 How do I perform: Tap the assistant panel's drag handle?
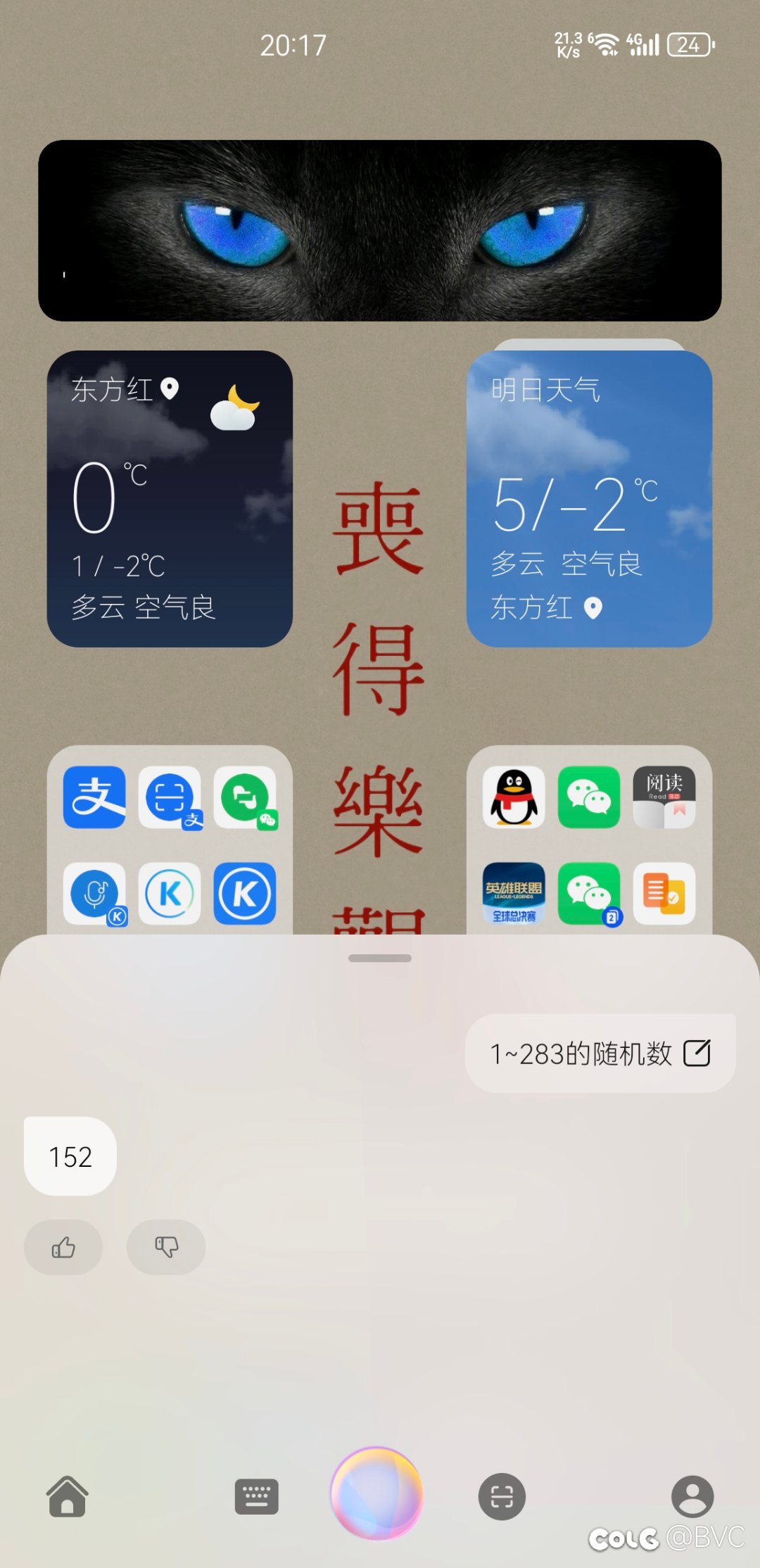click(380, 958)
